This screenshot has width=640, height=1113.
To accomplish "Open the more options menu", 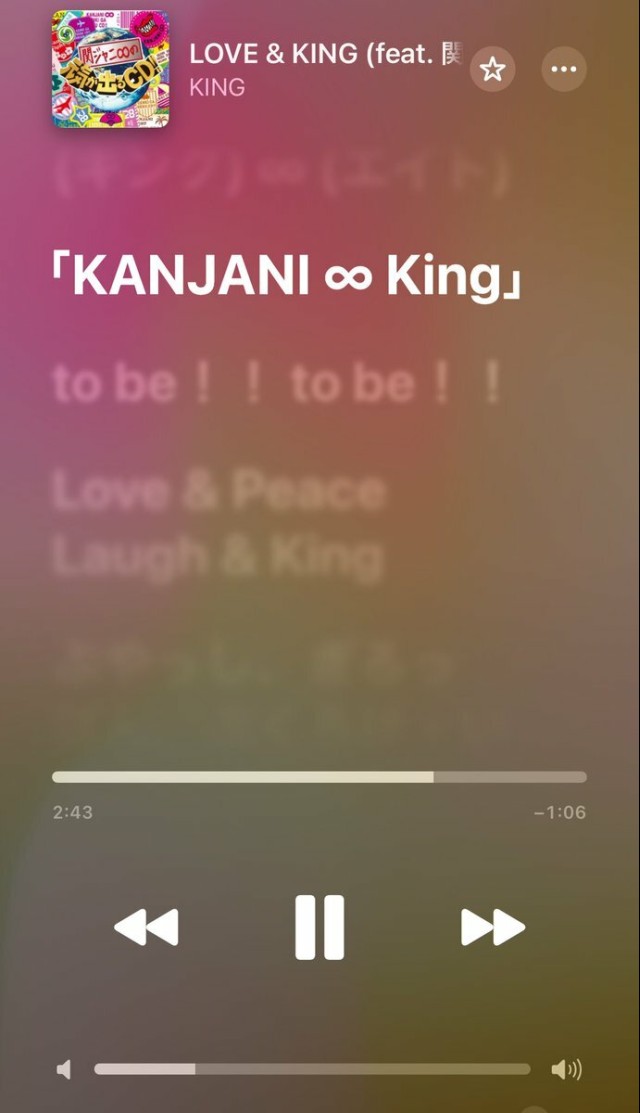I will tap(564, 69).
